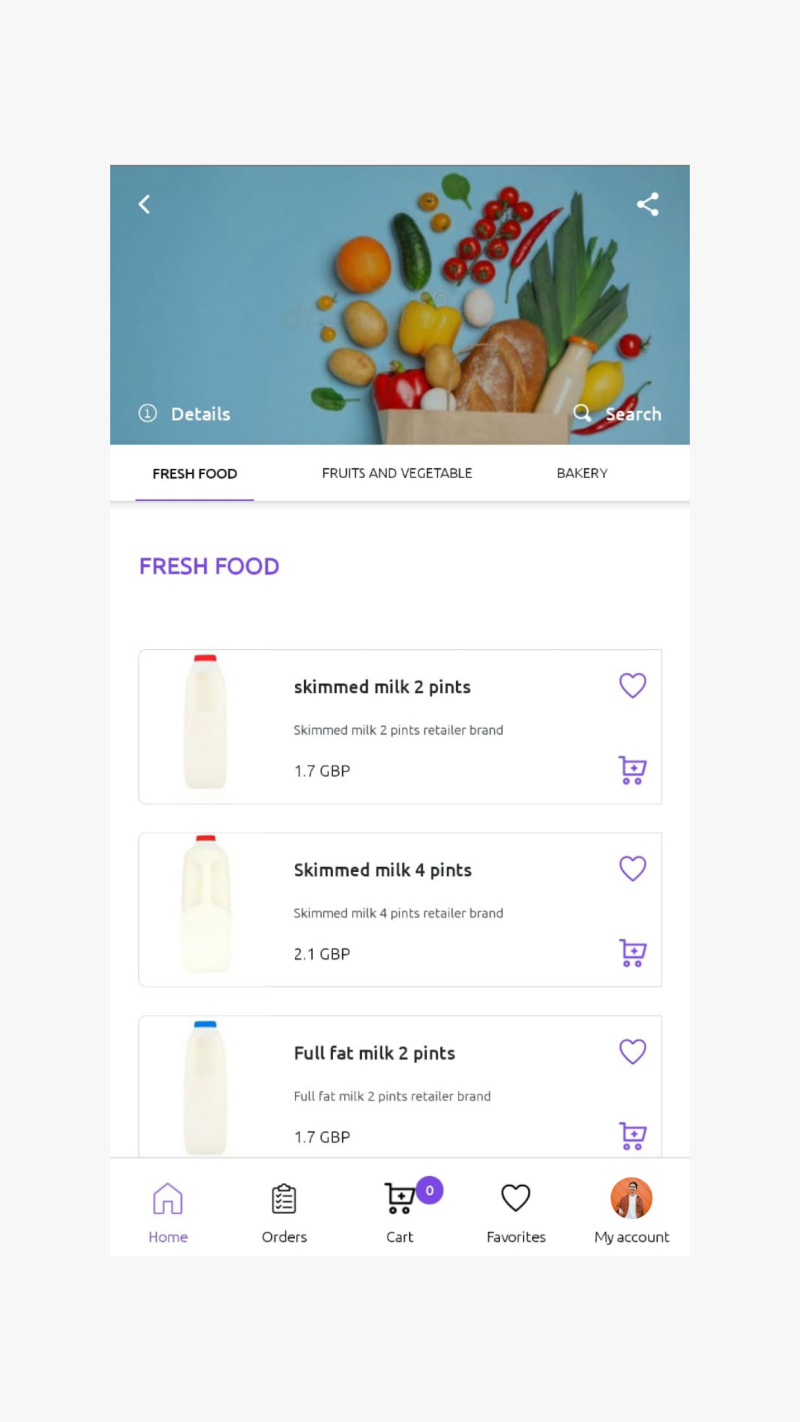Tap the cart item count badge
Viewport: 800px width, 1422px height.
coord(428,1190)
